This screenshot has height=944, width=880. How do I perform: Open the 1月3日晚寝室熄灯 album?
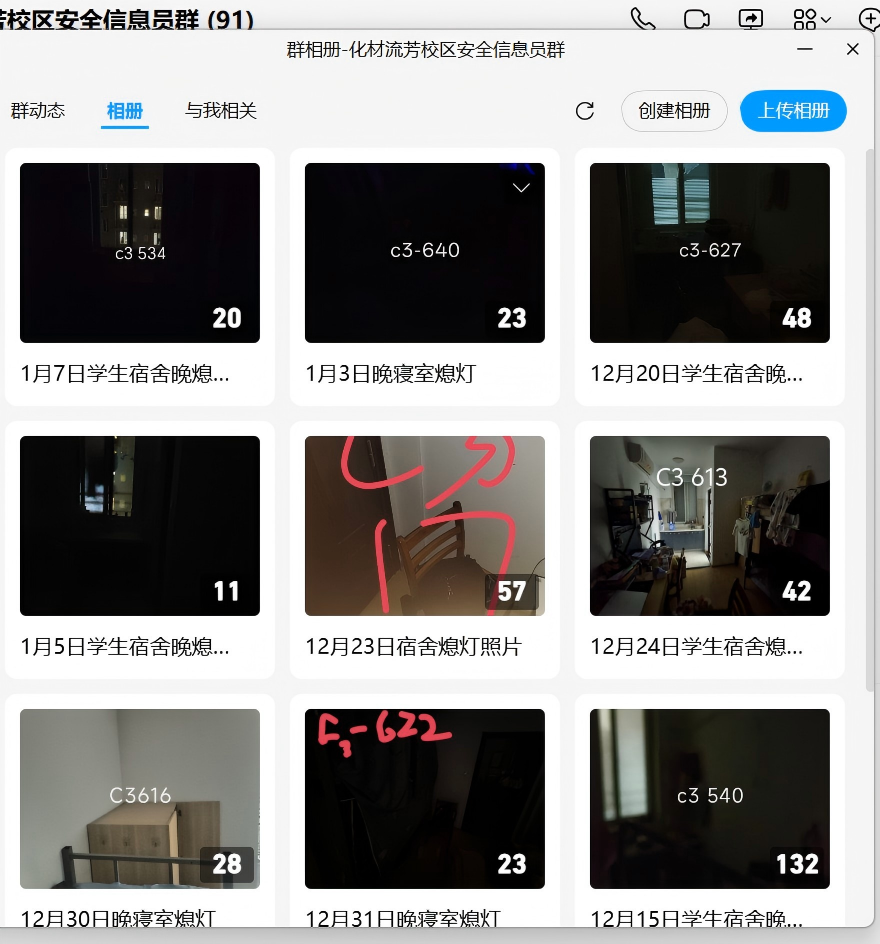click(425, 253)
